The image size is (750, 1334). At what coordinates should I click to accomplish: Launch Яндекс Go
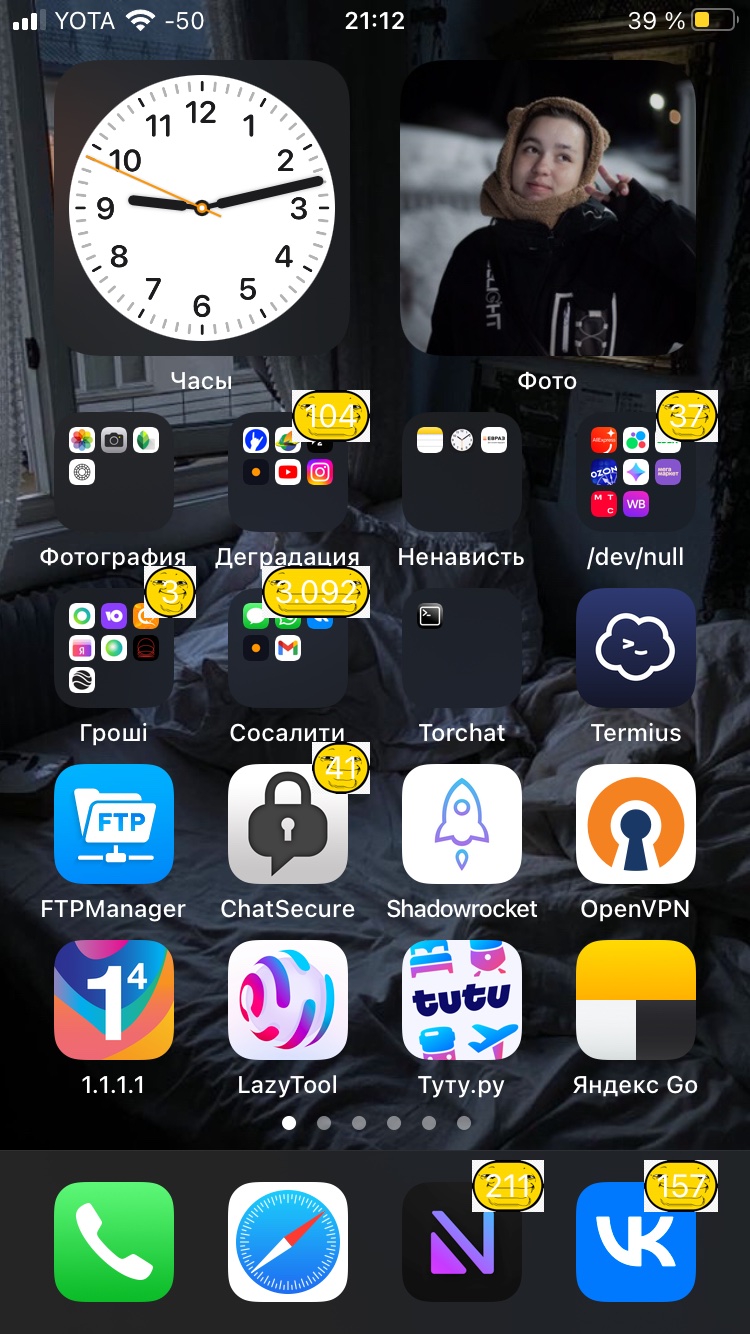coord(636,1000)
